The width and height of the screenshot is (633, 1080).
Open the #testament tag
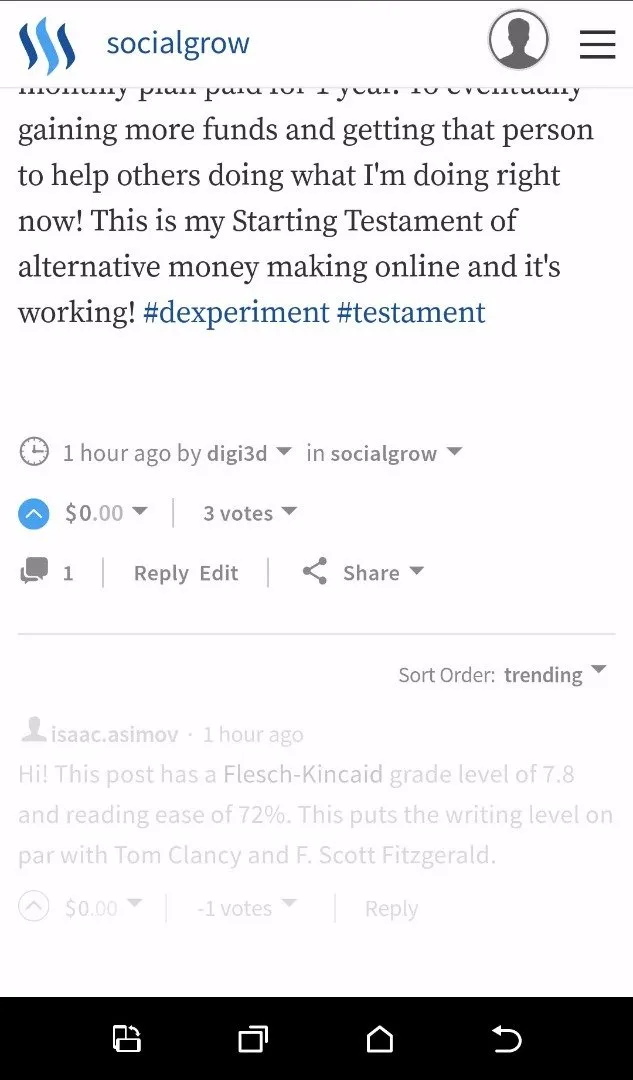pyautogui.click(x=411, y=312)
